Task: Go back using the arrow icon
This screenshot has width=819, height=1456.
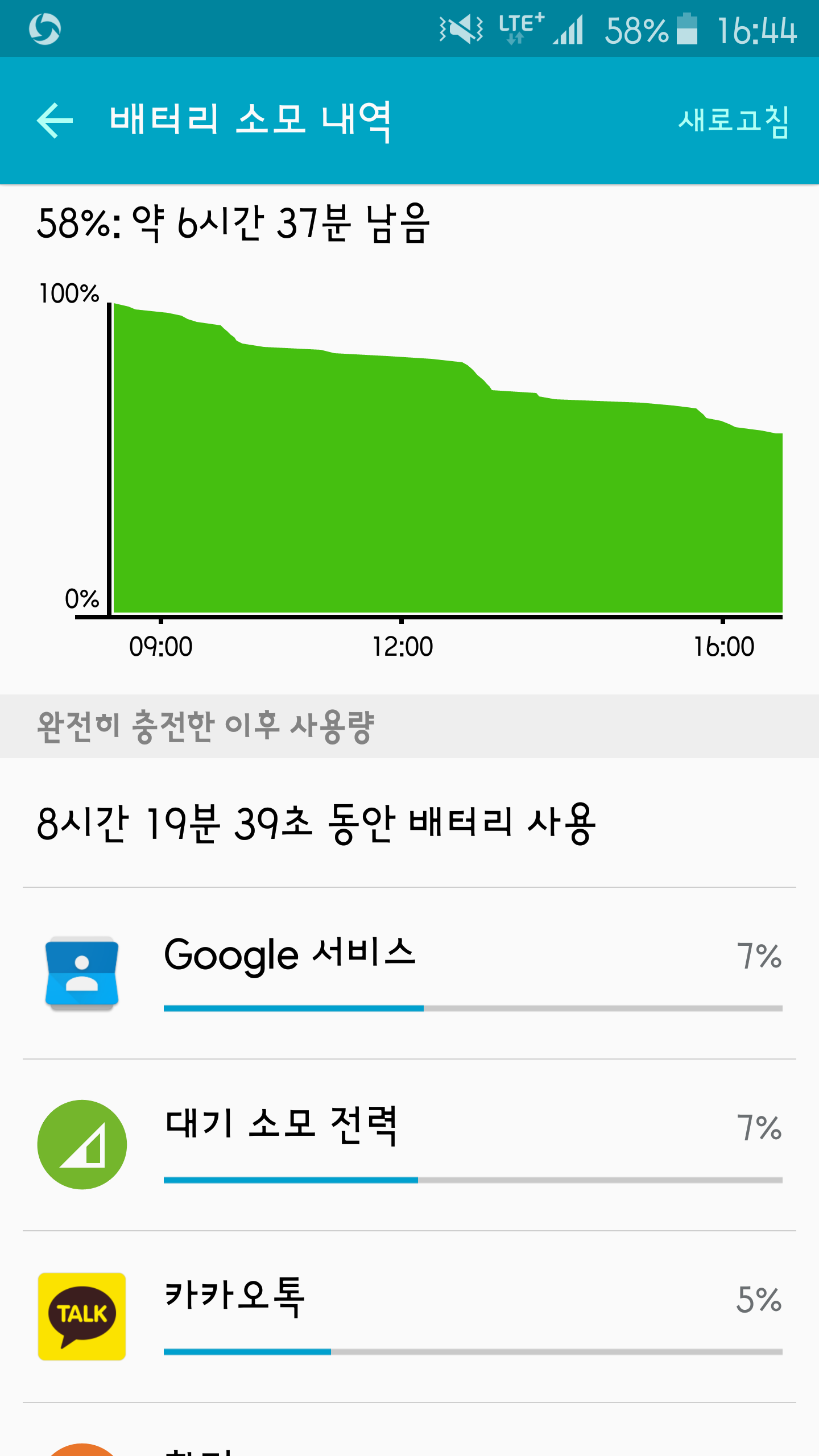Action: pos(55,120)
